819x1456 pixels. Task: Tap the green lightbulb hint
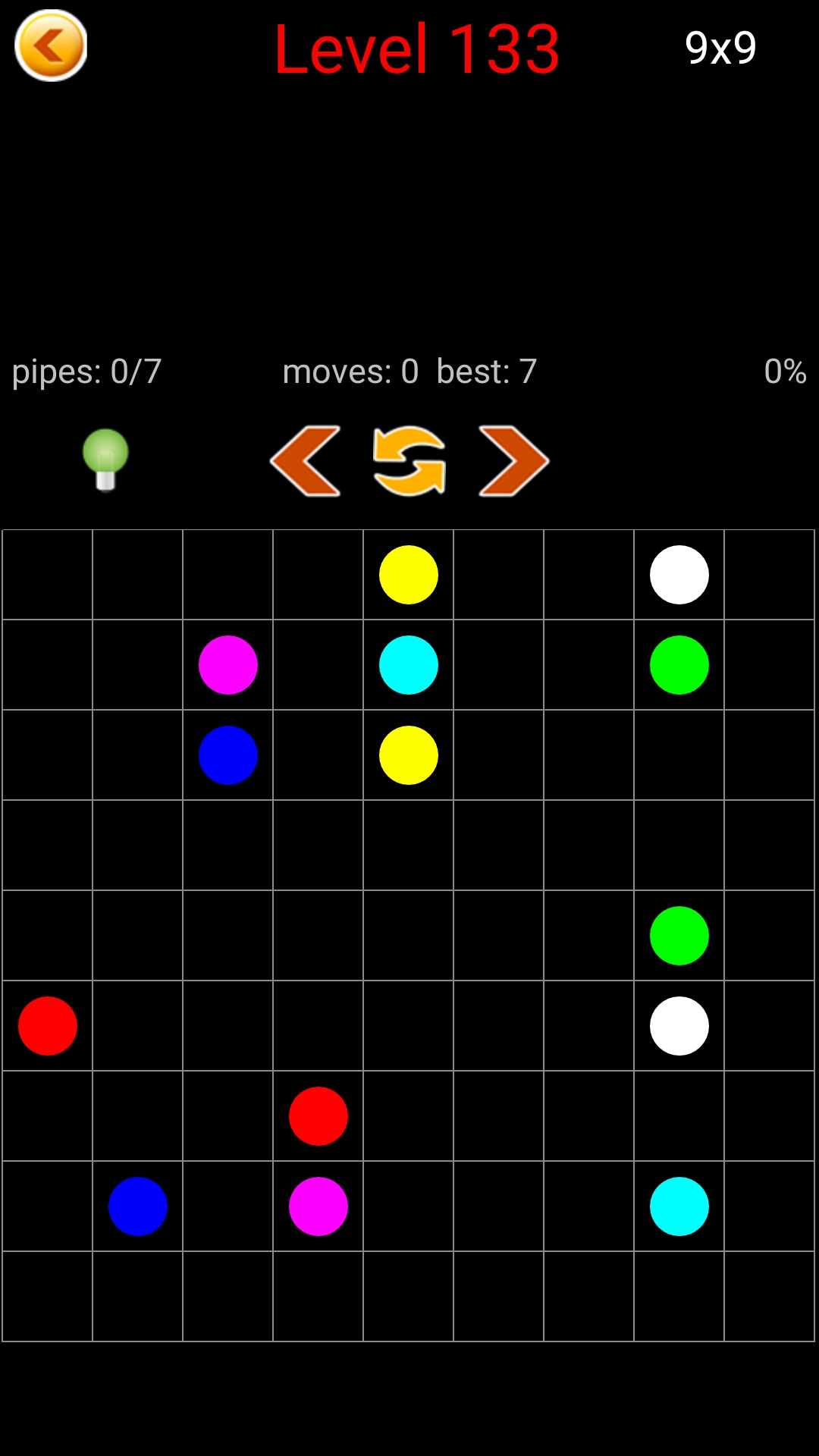tap(105, 460)
